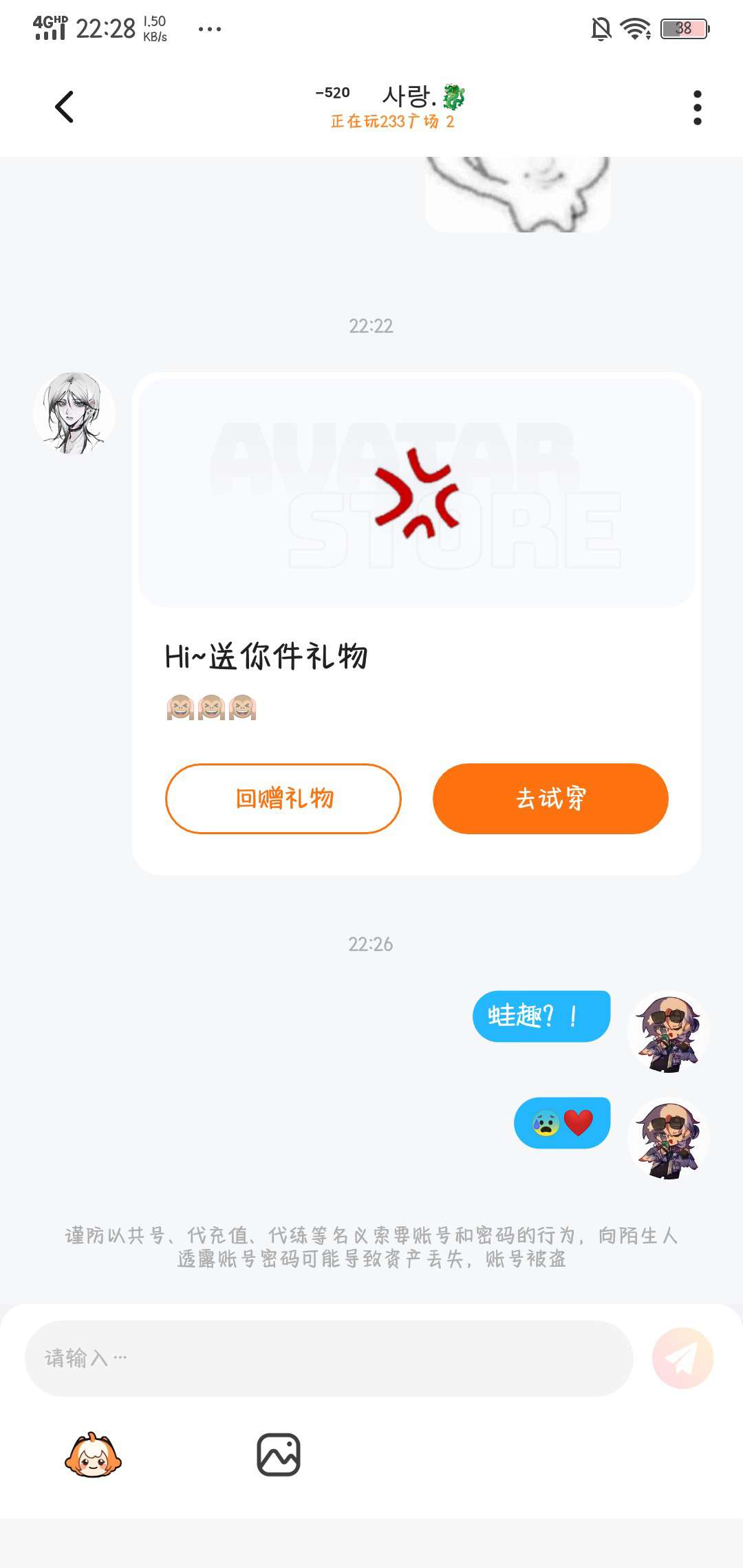
Task: Open the three-dot overflow menu
Action: click(x=697, y=108)
